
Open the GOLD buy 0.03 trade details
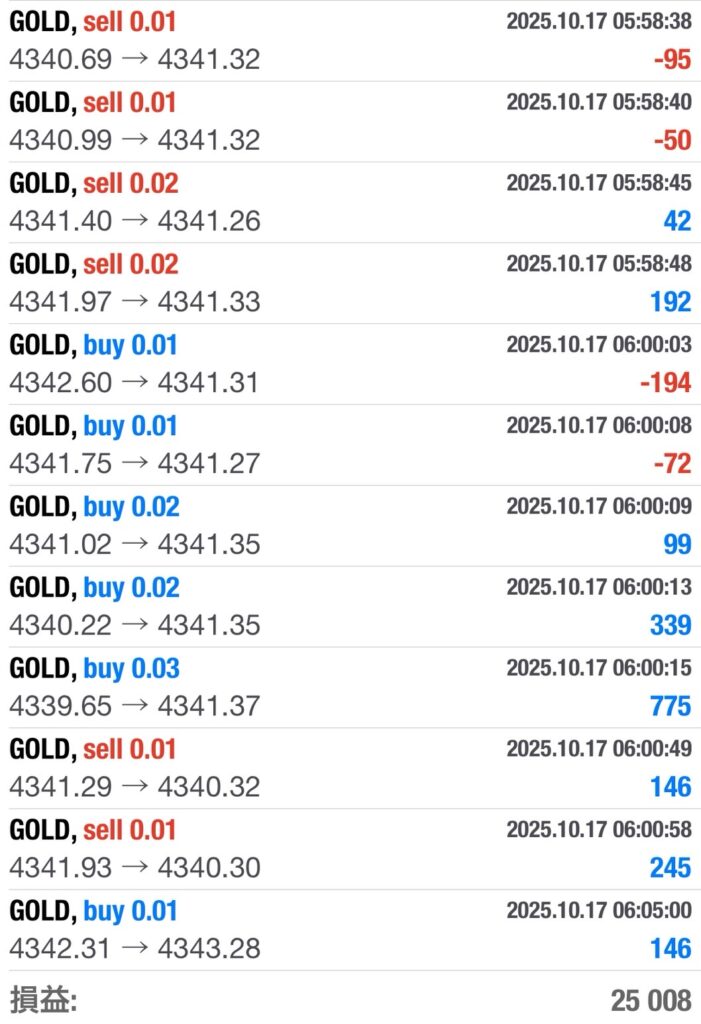350,688
